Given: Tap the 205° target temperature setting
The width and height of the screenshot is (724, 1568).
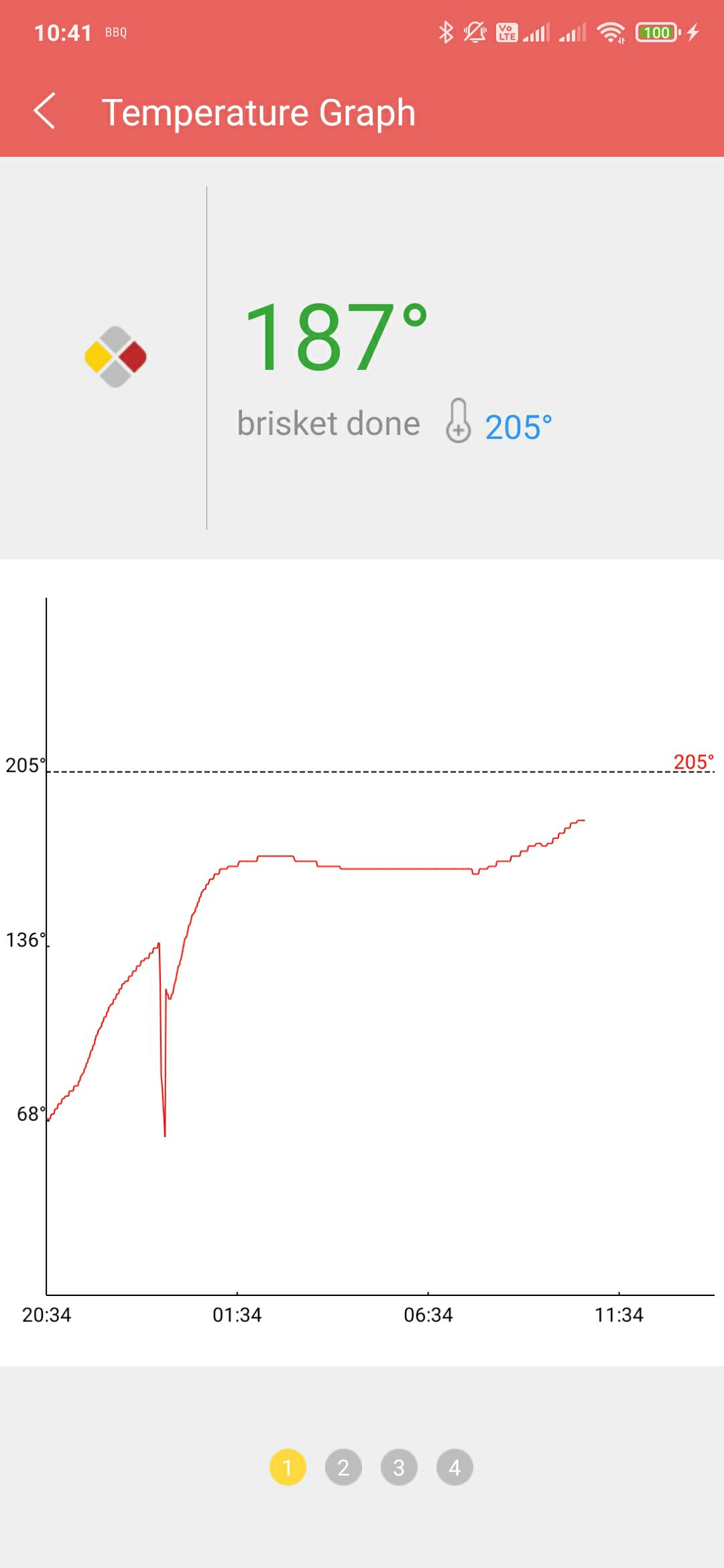Looking at the screenshot, I should [x=499, y=423].
